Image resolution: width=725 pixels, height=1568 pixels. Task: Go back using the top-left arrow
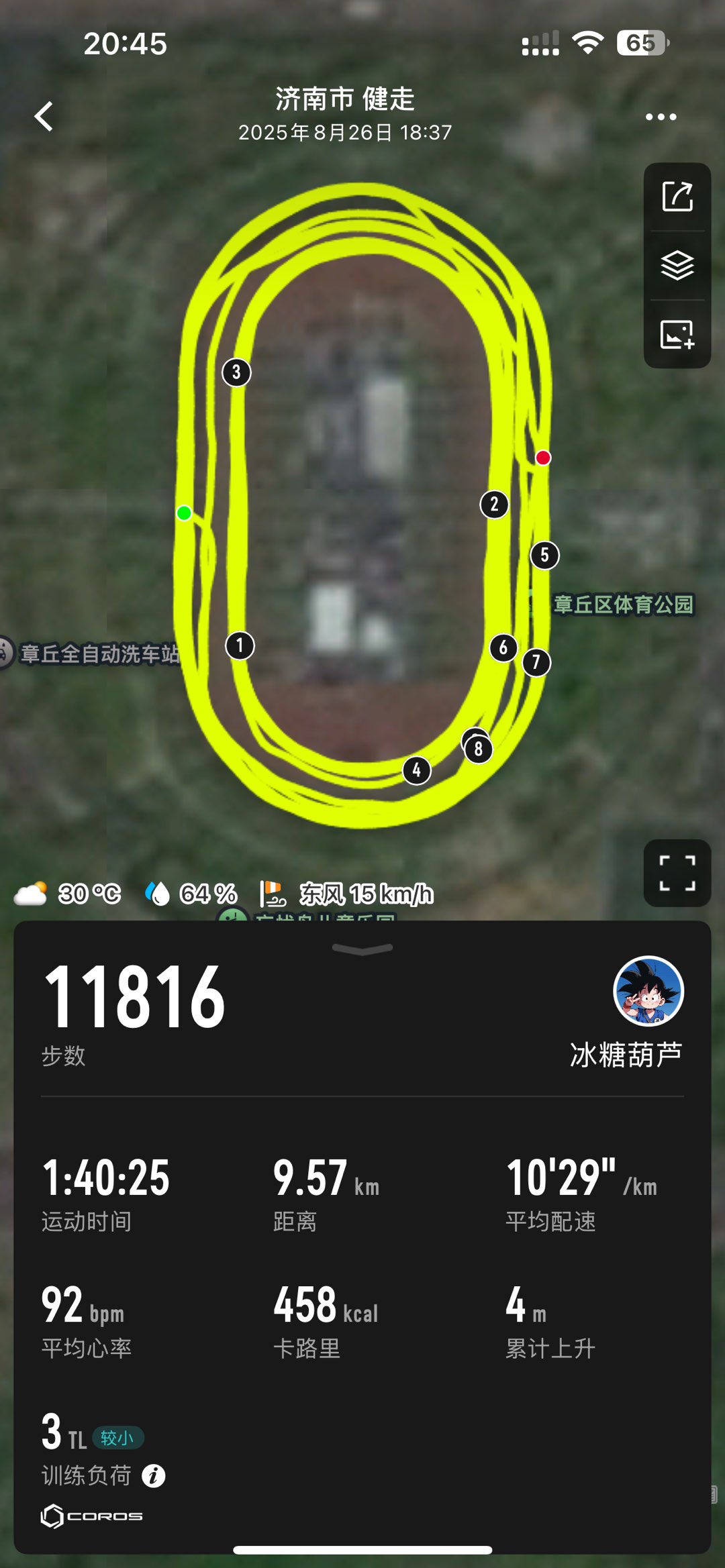(x=44, y=116)
